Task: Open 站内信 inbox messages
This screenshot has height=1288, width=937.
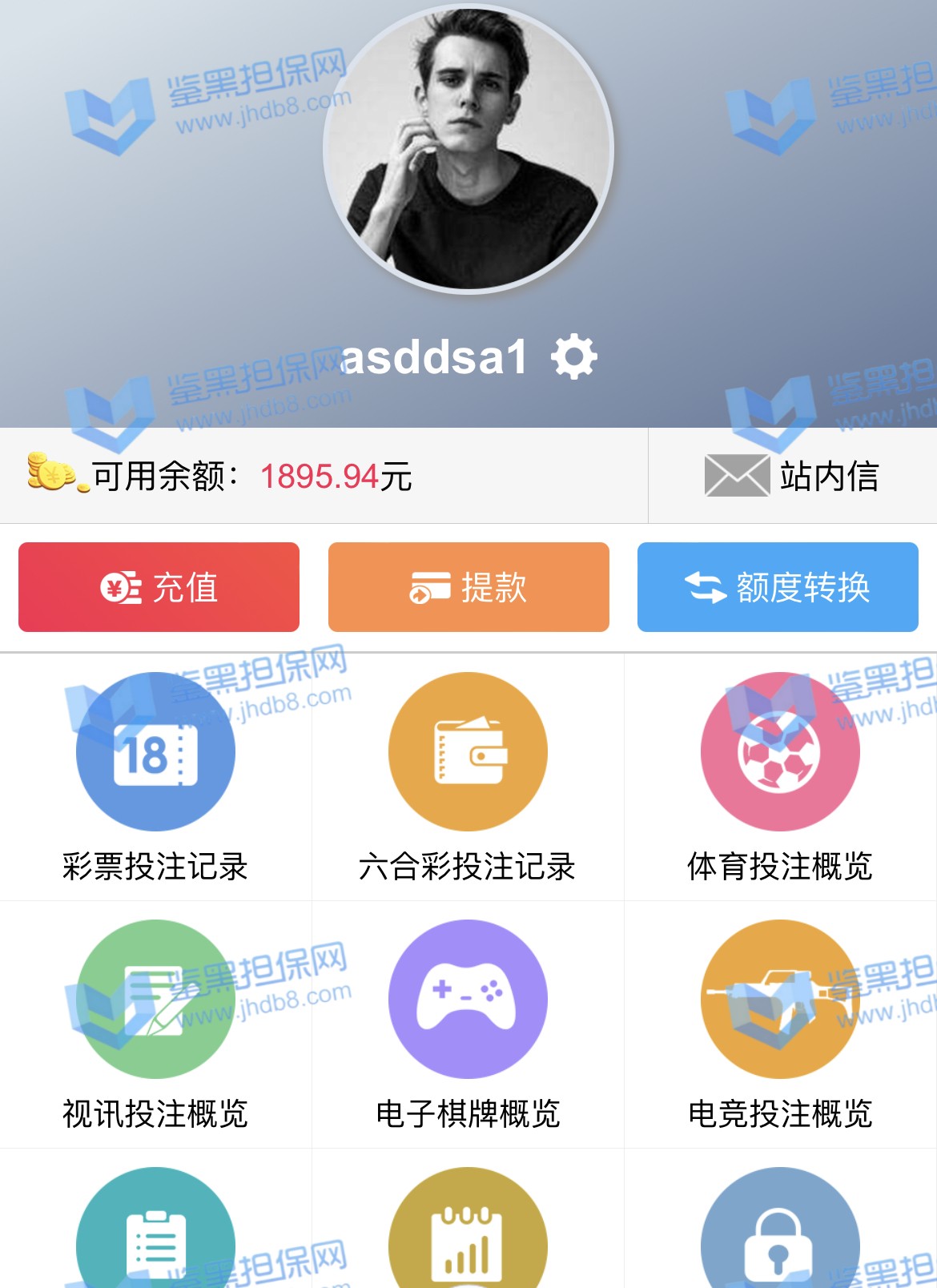Action: point(792,476)
